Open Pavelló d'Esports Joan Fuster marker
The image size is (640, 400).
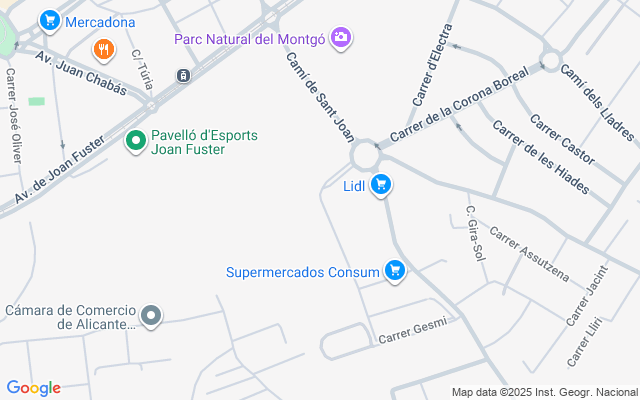[136, 141]
